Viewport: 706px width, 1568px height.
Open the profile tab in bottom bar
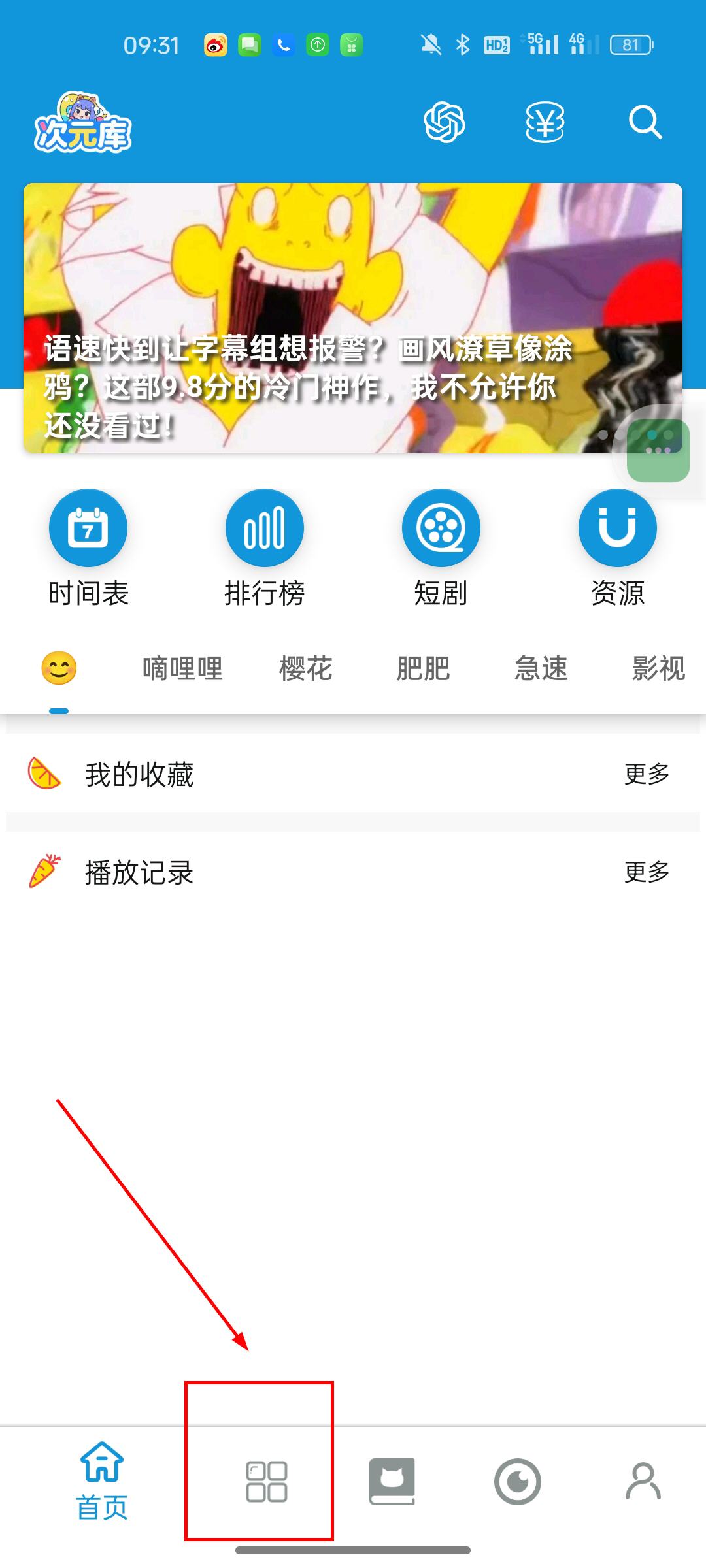(x=643, y=1482)
